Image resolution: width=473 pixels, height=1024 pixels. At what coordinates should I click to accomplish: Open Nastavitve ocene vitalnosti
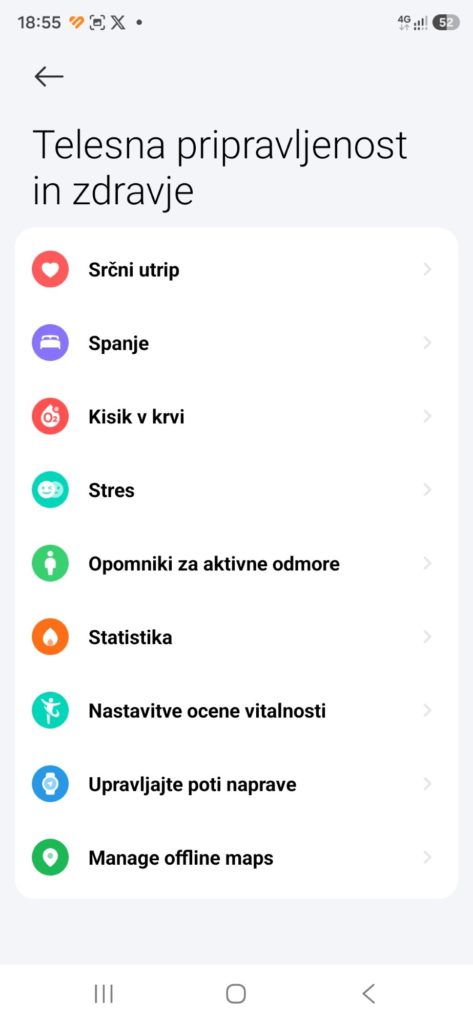236,710
